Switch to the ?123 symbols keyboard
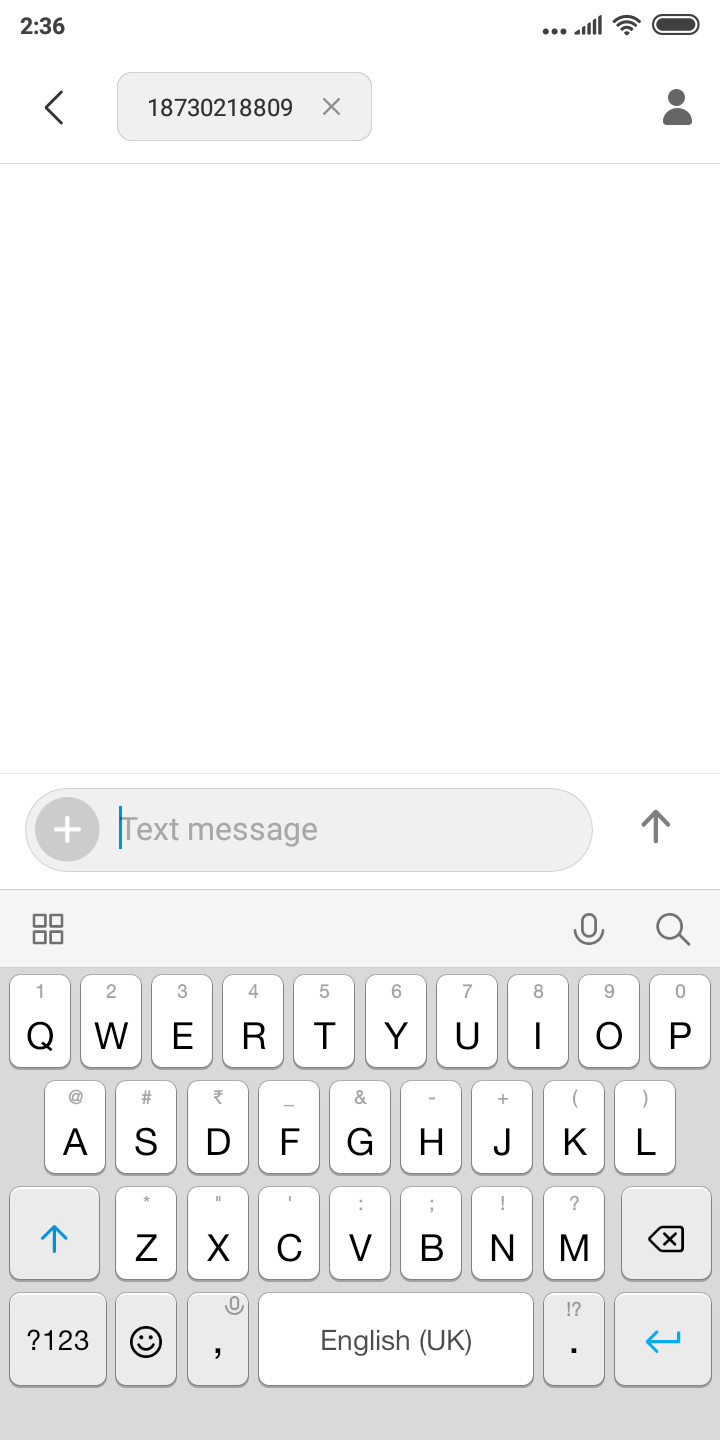Image resolution: width=720 pixels, height=1440 pixels. pyautogui.click(x=58, y=1340)
